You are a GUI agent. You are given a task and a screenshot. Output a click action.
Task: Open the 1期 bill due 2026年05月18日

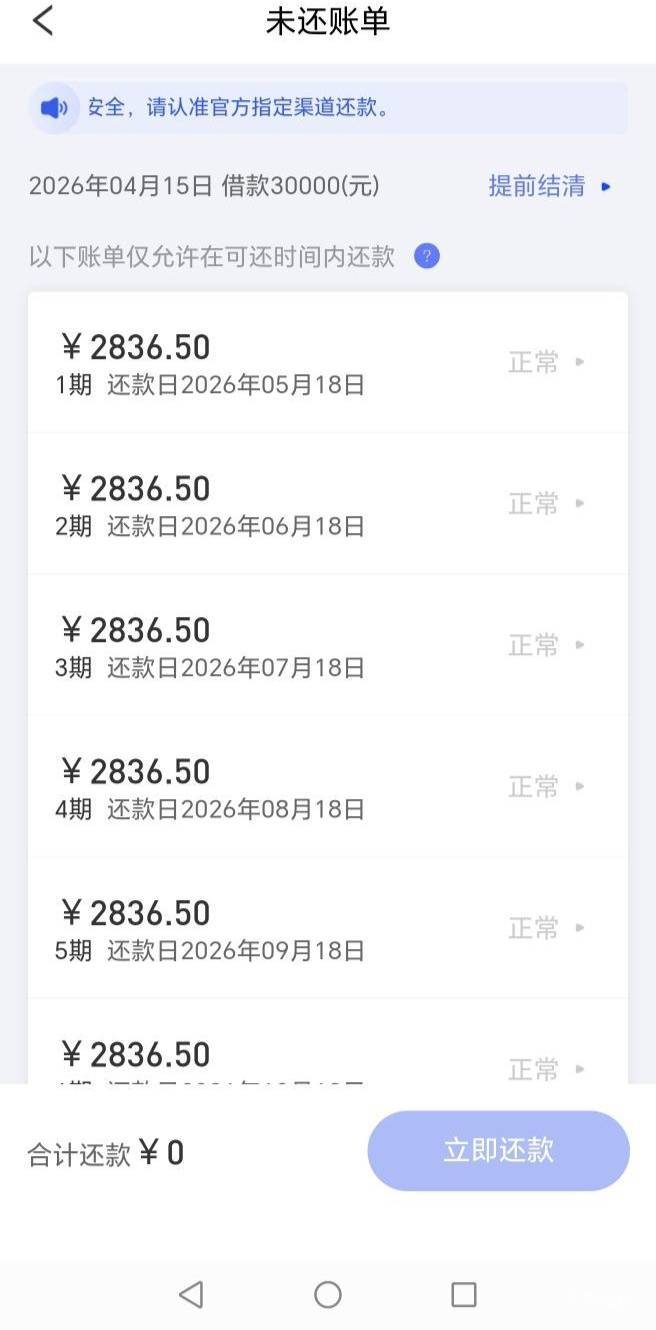click(328, 362)
